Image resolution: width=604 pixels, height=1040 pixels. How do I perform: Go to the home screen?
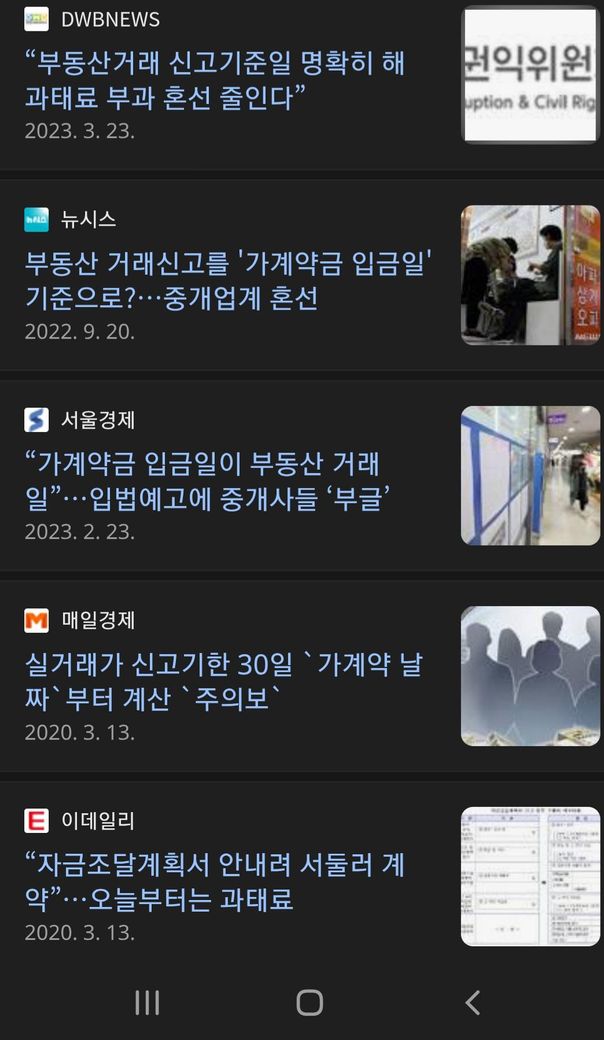point(310,1002)
